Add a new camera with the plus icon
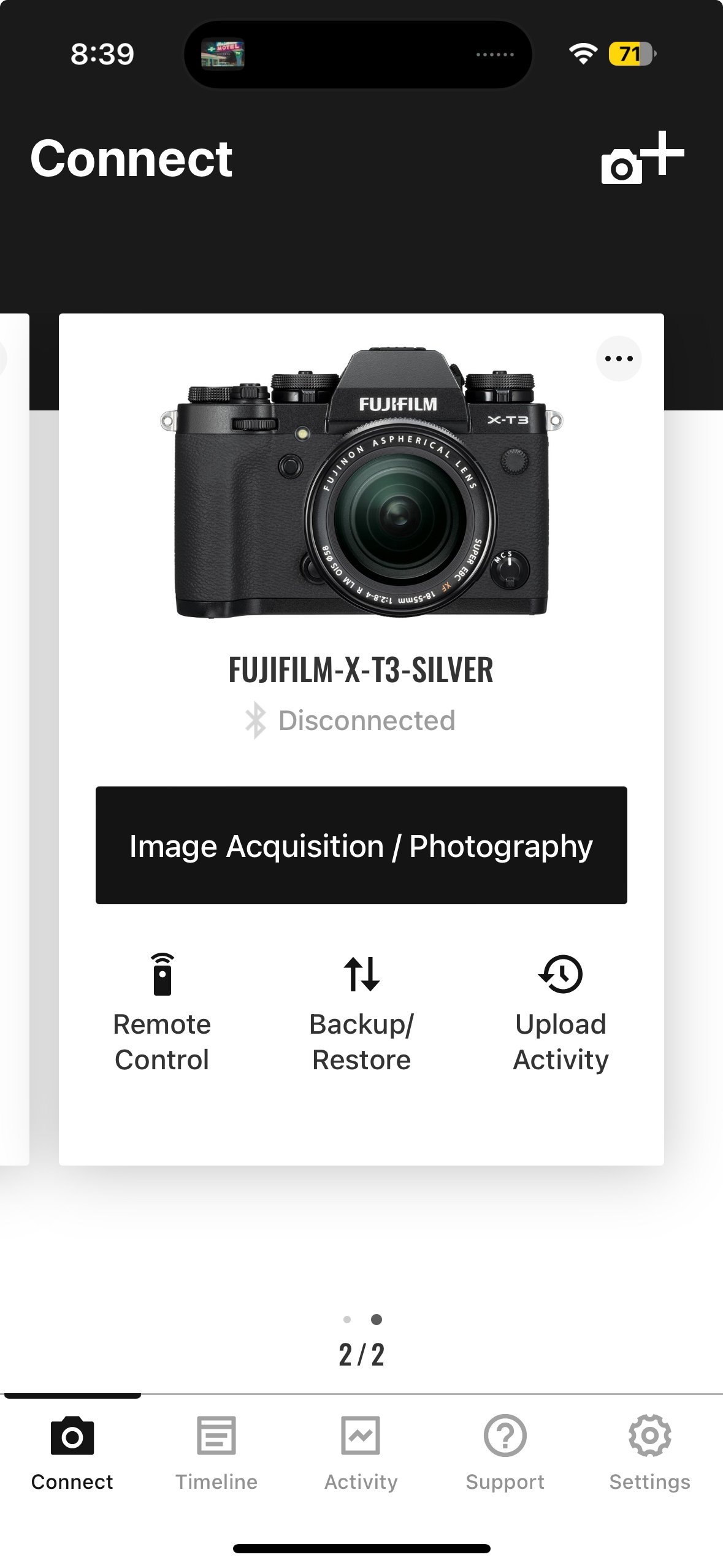 click(x=641, y=159)
